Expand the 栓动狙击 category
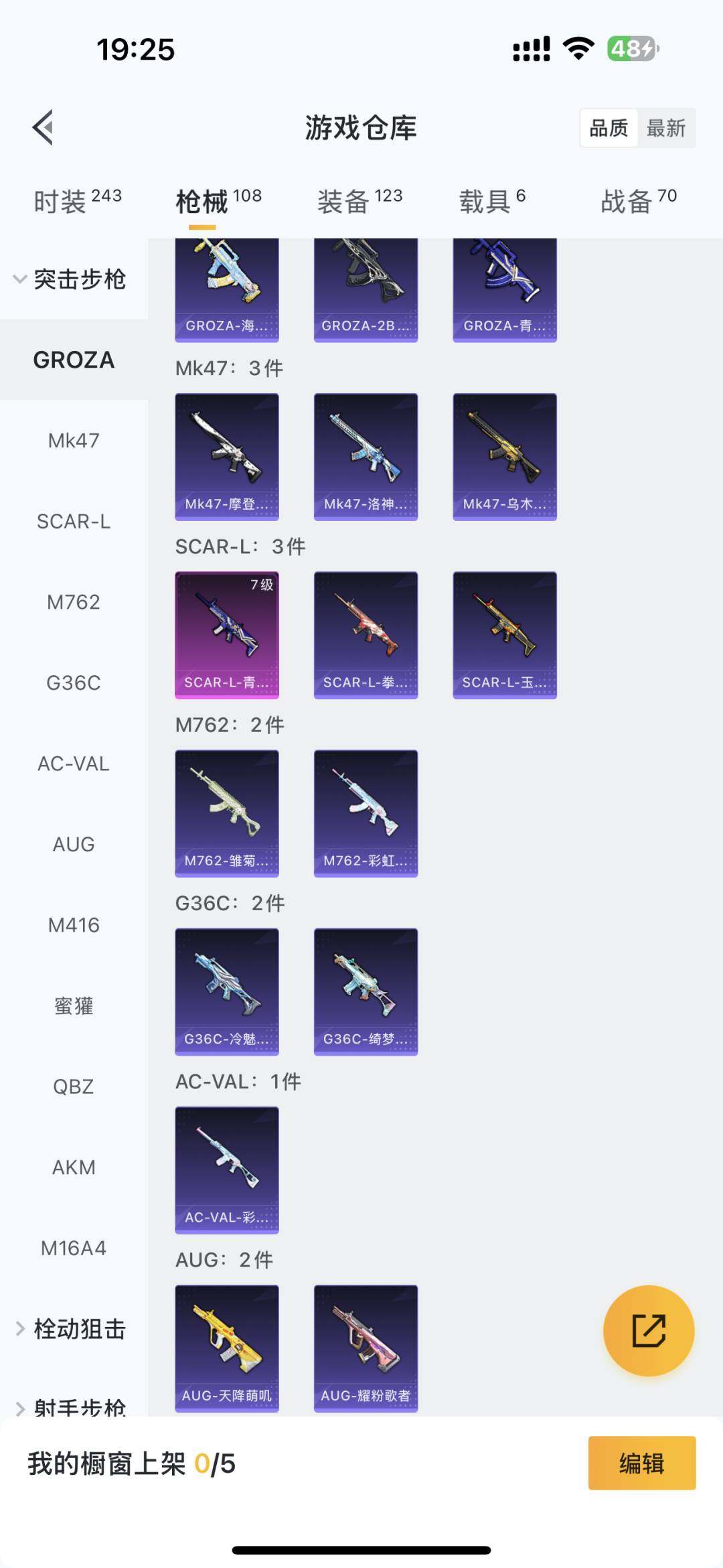 70,1329
